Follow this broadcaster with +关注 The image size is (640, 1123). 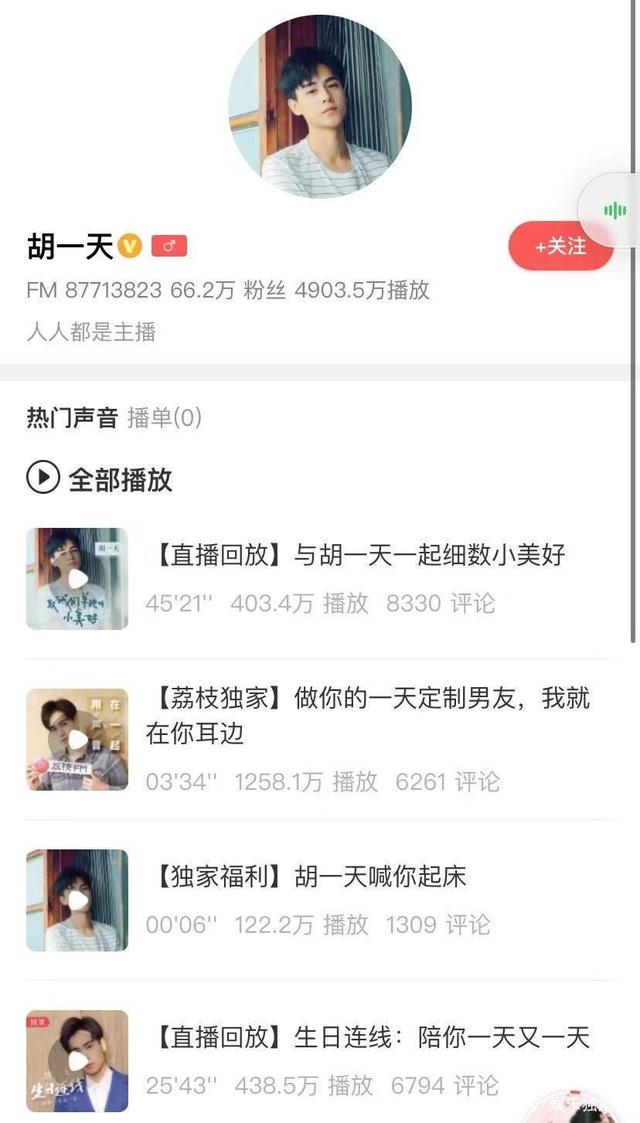(x=560, y=245)
